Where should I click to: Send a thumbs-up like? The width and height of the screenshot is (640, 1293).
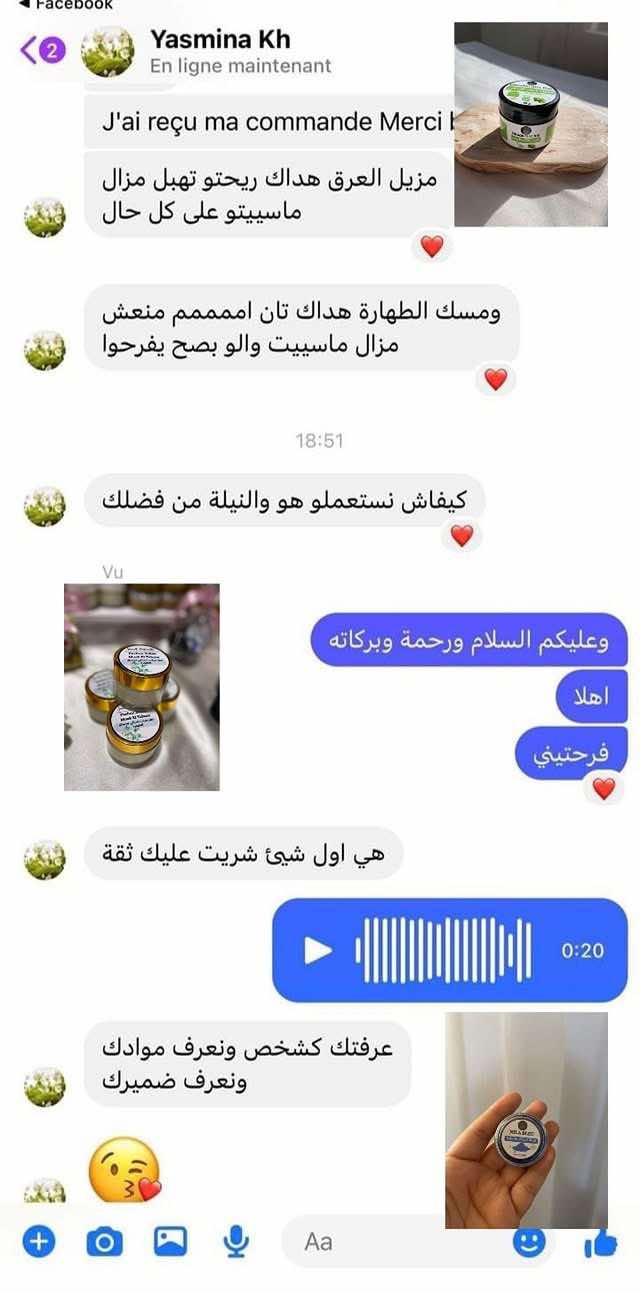(599, 1241)
